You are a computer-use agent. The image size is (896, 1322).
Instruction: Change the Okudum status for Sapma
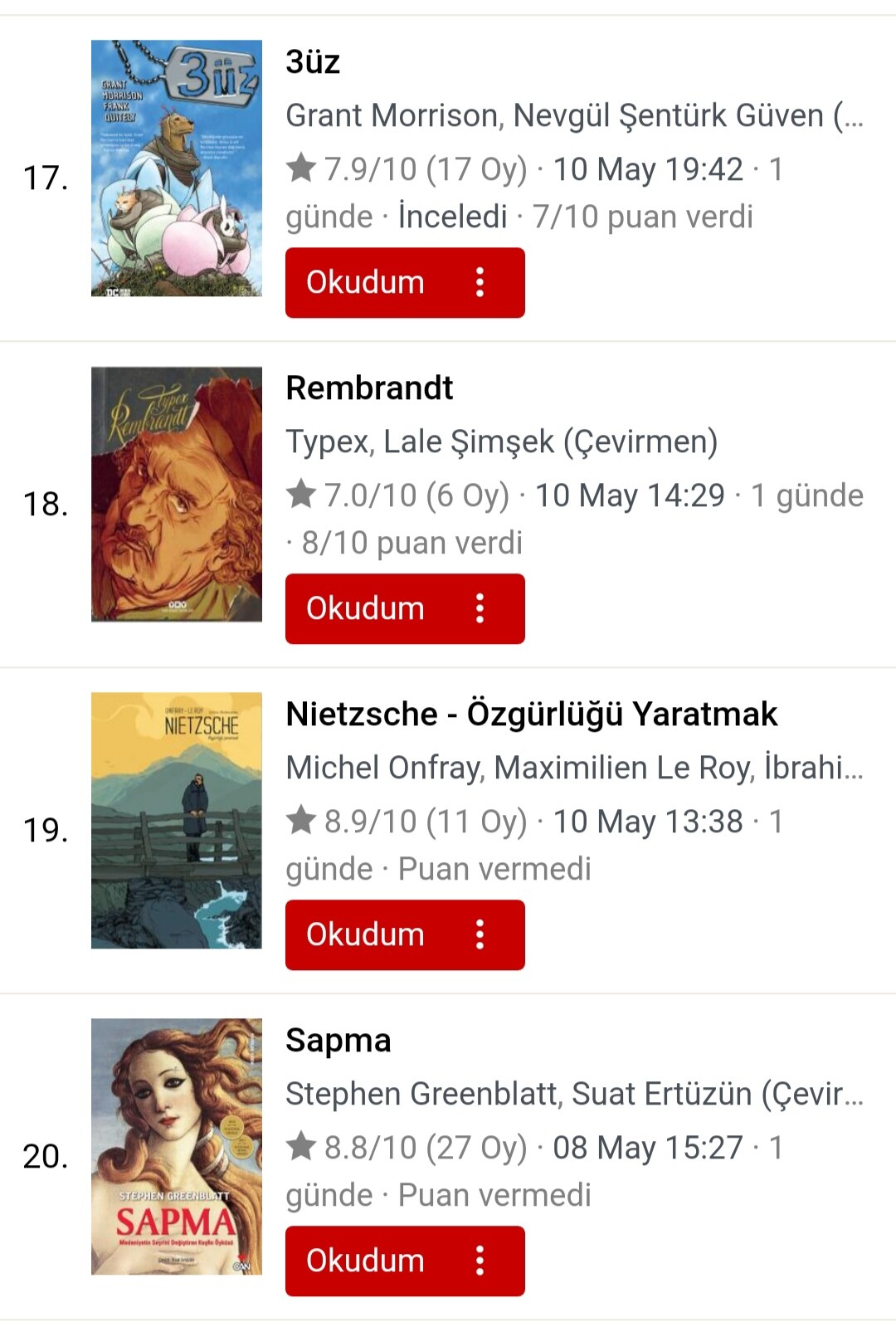[x=366, y=1261]
